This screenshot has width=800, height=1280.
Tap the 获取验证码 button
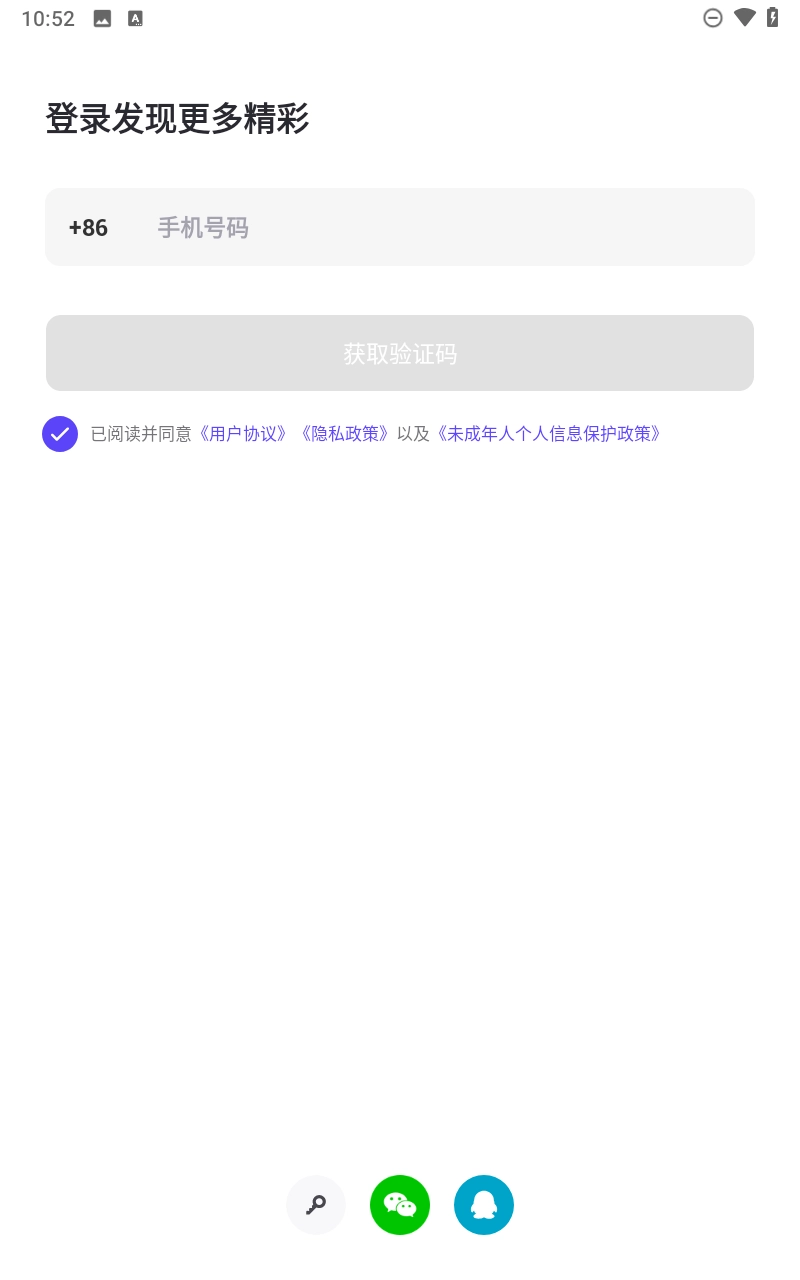coord(400,354)
